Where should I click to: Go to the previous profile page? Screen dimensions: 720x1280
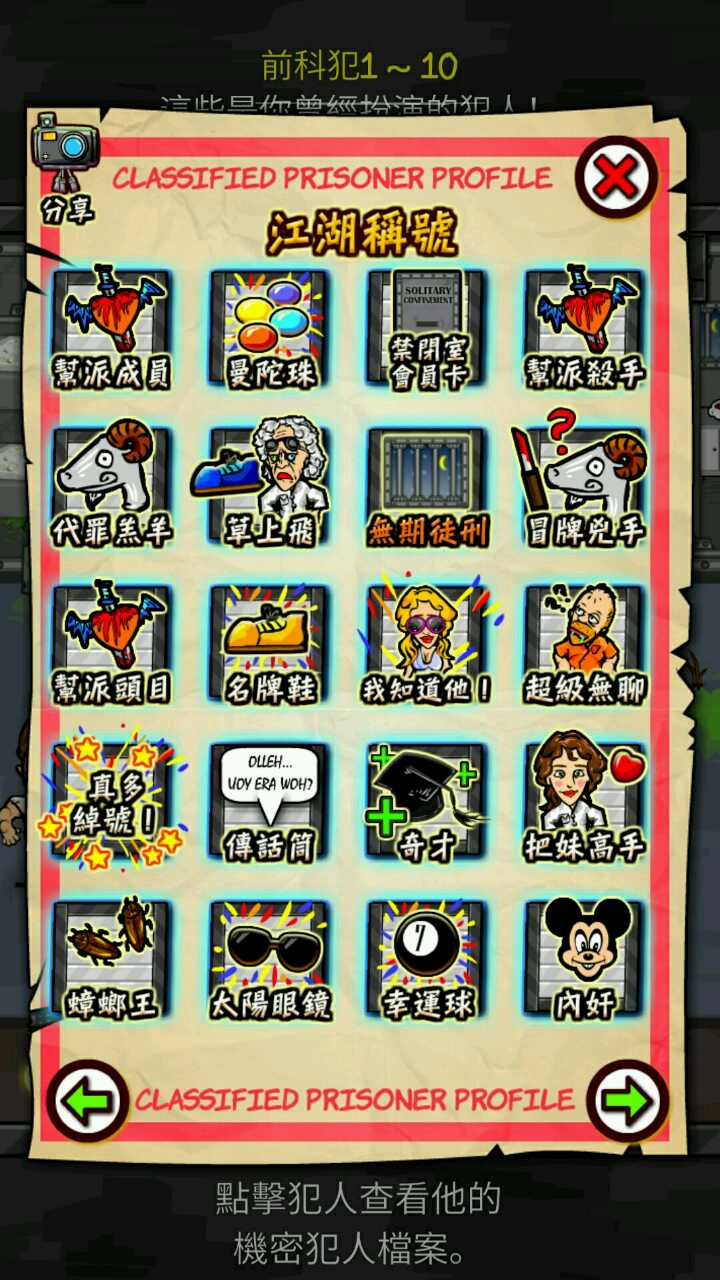click(88, 1100)
